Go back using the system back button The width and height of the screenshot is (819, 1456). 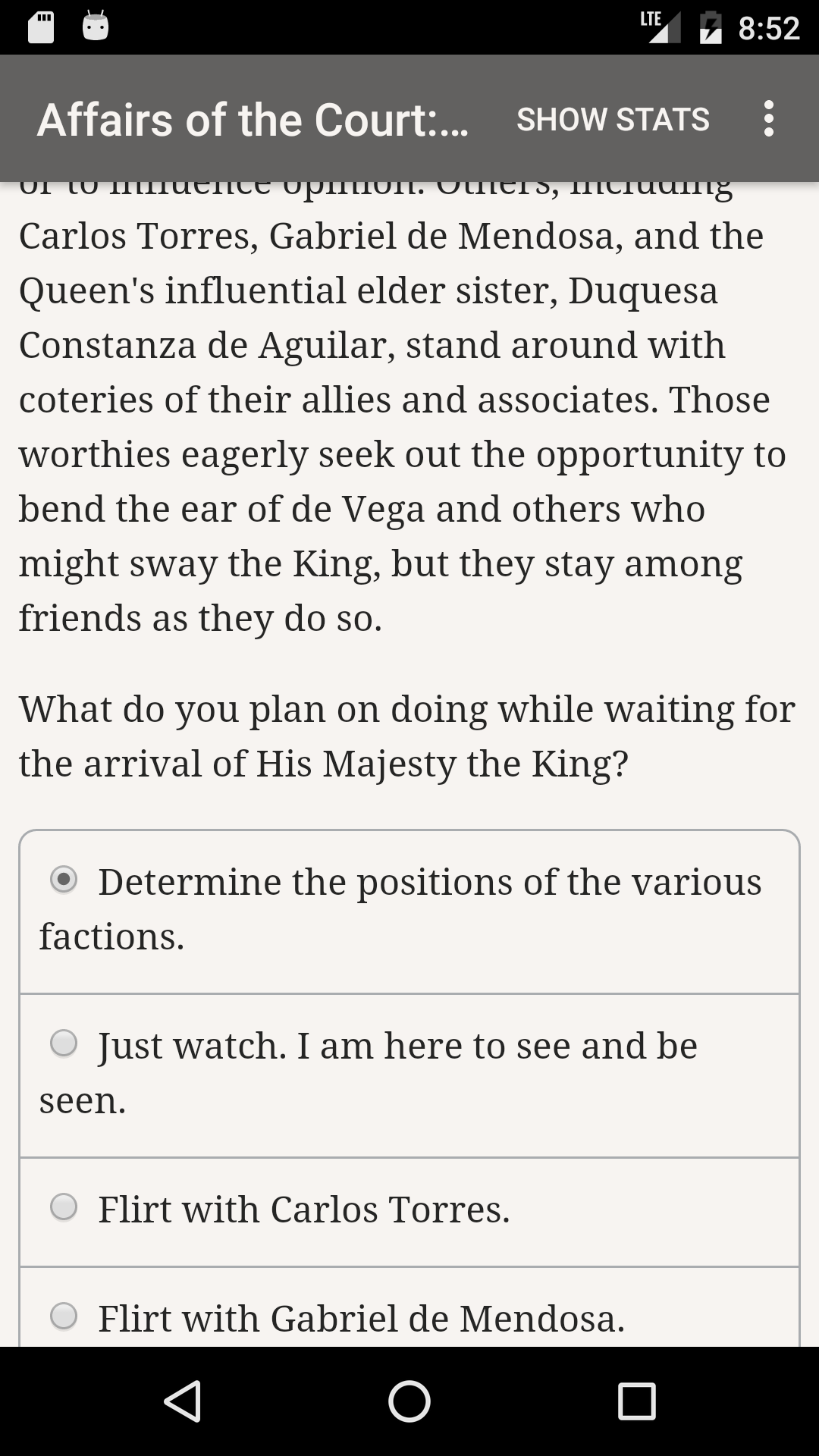tap(182, 1401)
